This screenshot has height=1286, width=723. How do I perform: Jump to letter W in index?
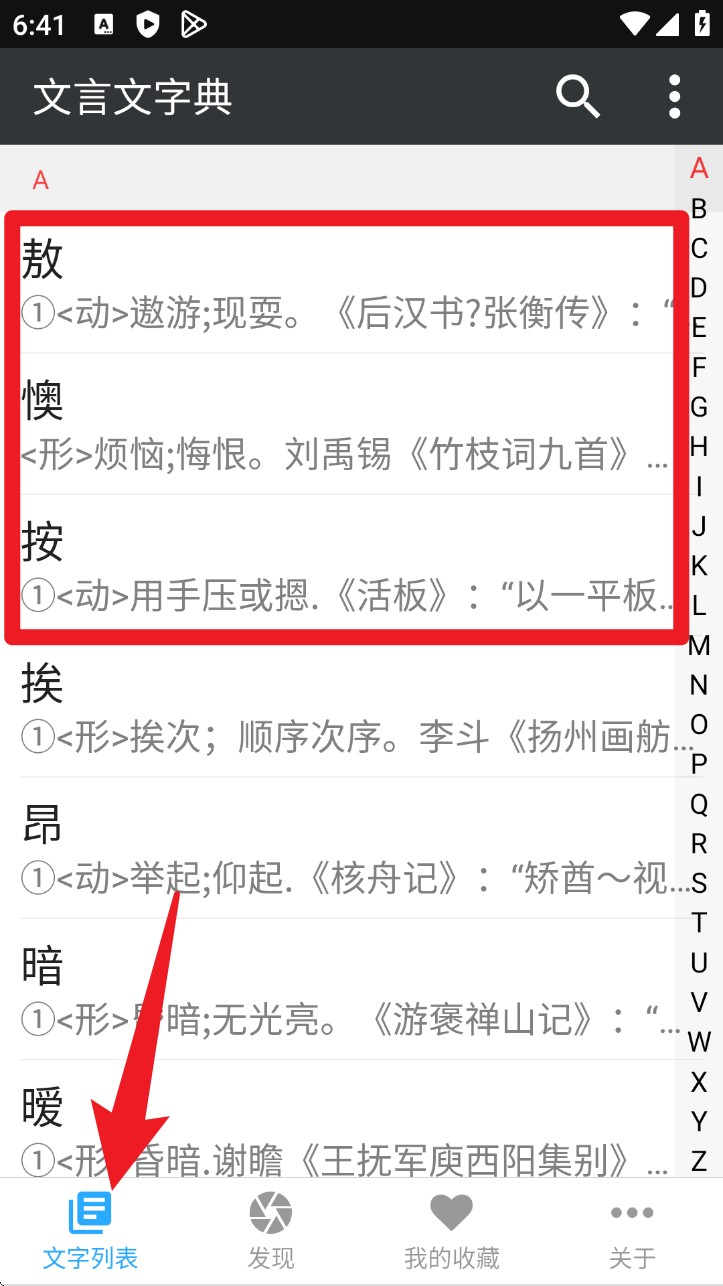coord(699,1042)
